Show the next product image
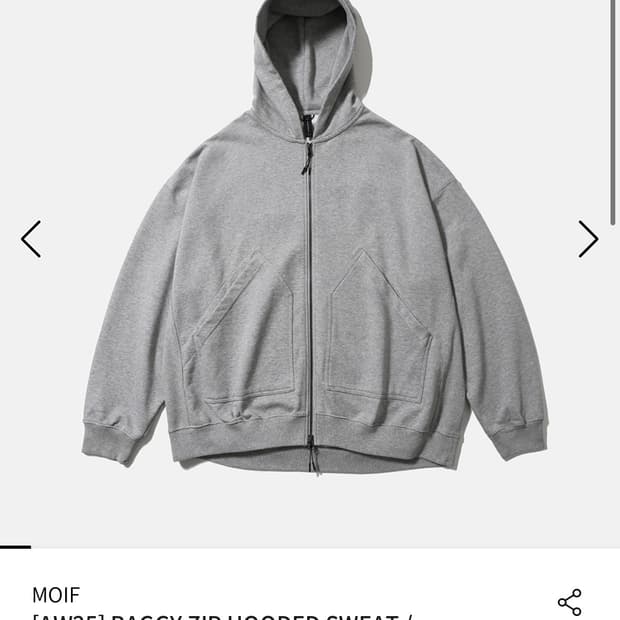 [588, 240]
